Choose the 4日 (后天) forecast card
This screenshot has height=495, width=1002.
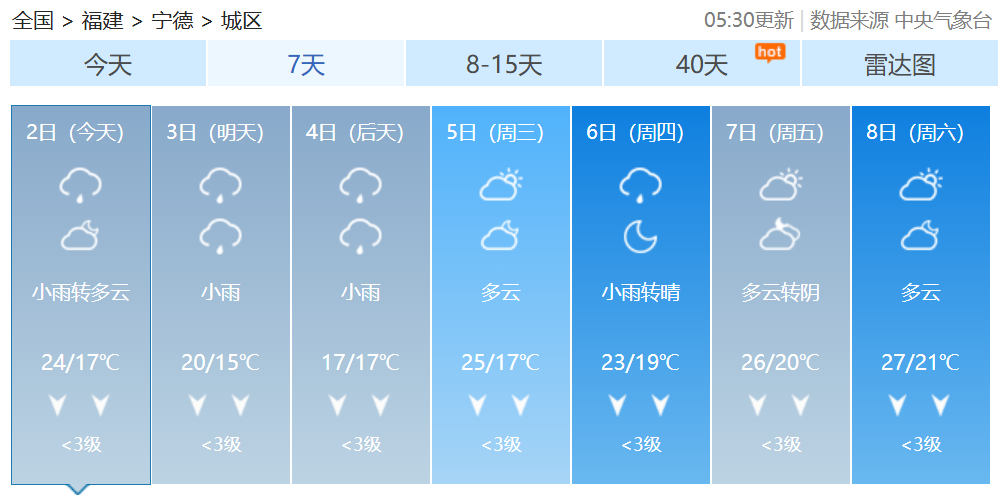click(x=360, y=295)
